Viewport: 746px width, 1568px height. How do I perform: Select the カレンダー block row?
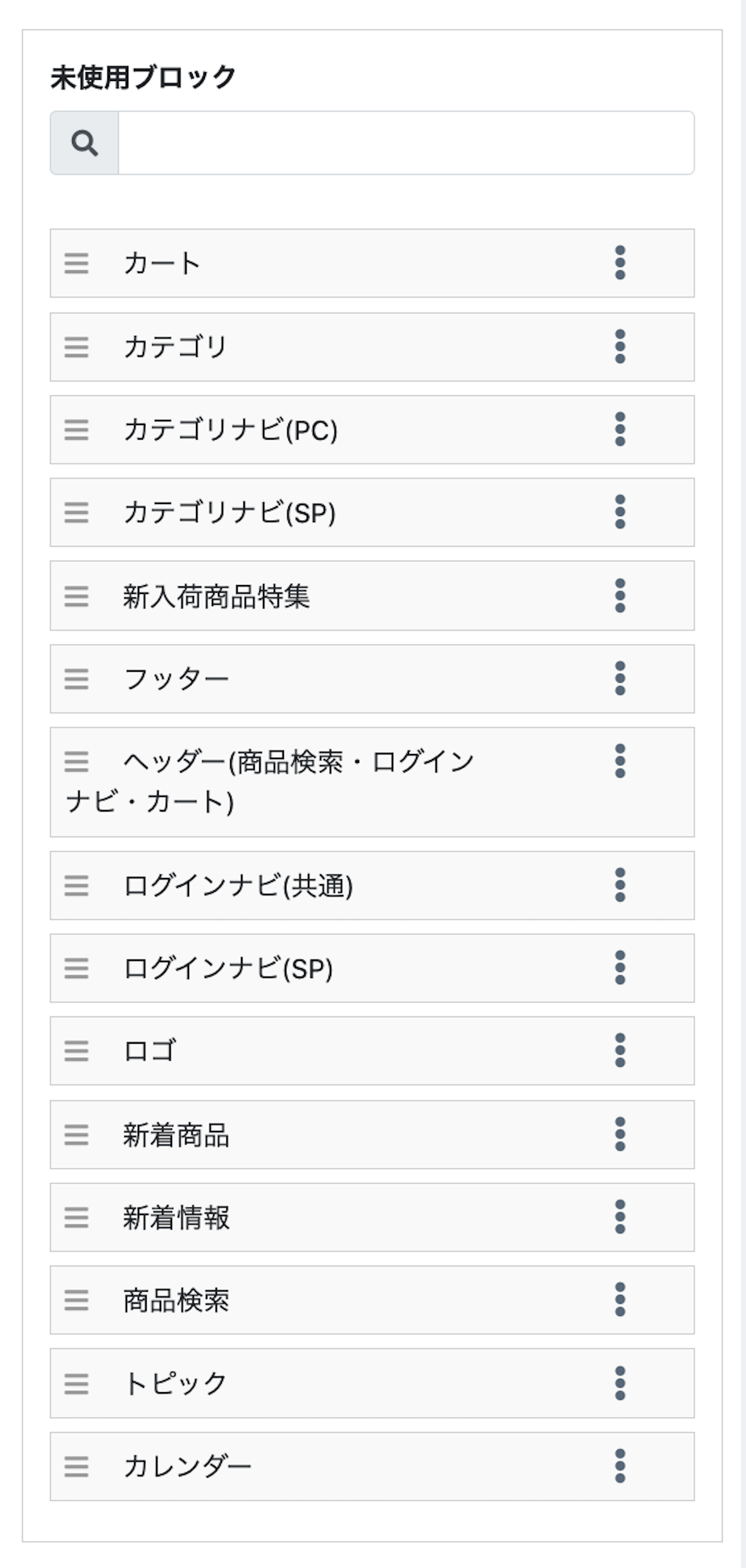[372, 1466]
